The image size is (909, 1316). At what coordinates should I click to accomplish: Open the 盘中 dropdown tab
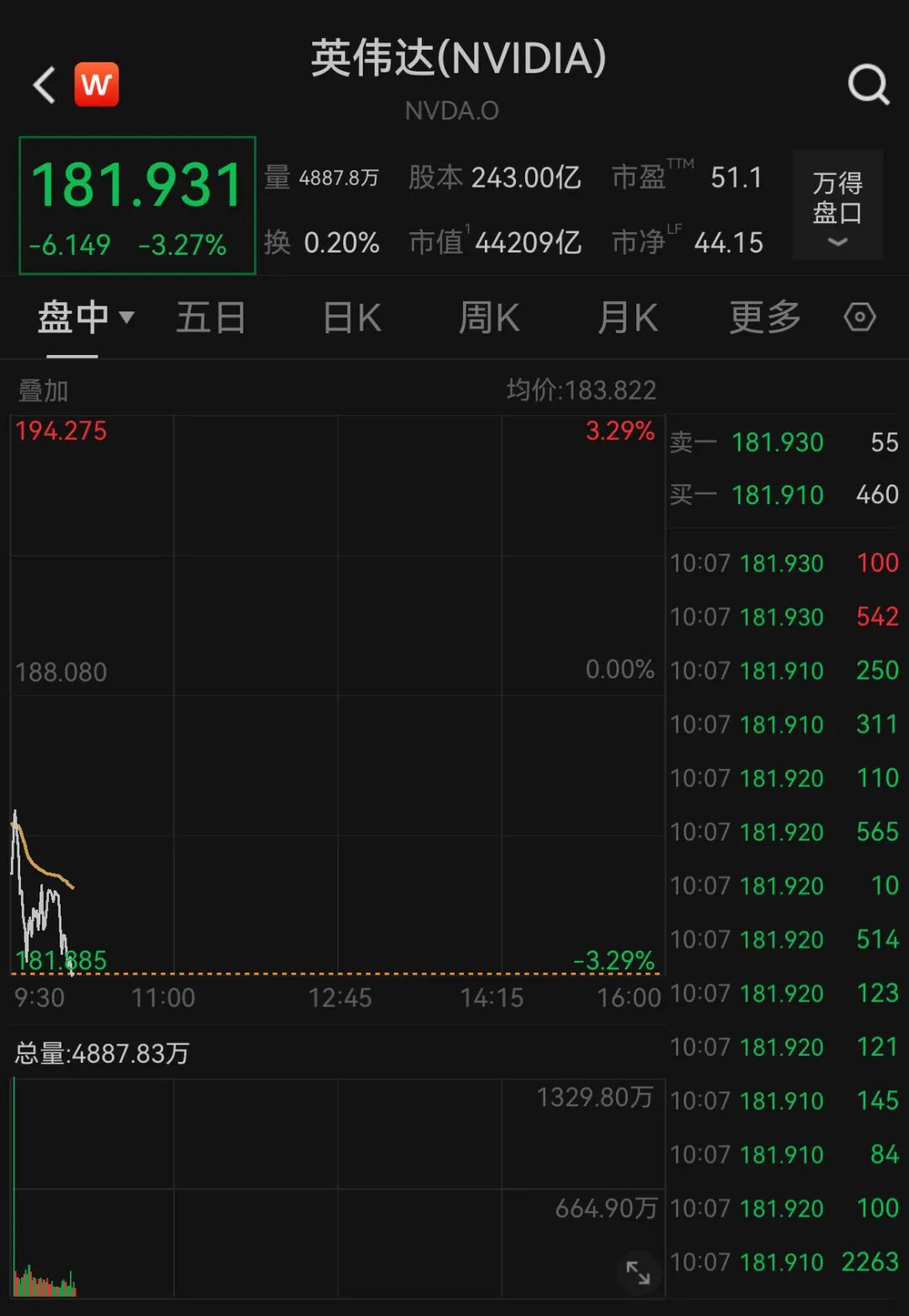pyautogui.click(x=84, y=318)
